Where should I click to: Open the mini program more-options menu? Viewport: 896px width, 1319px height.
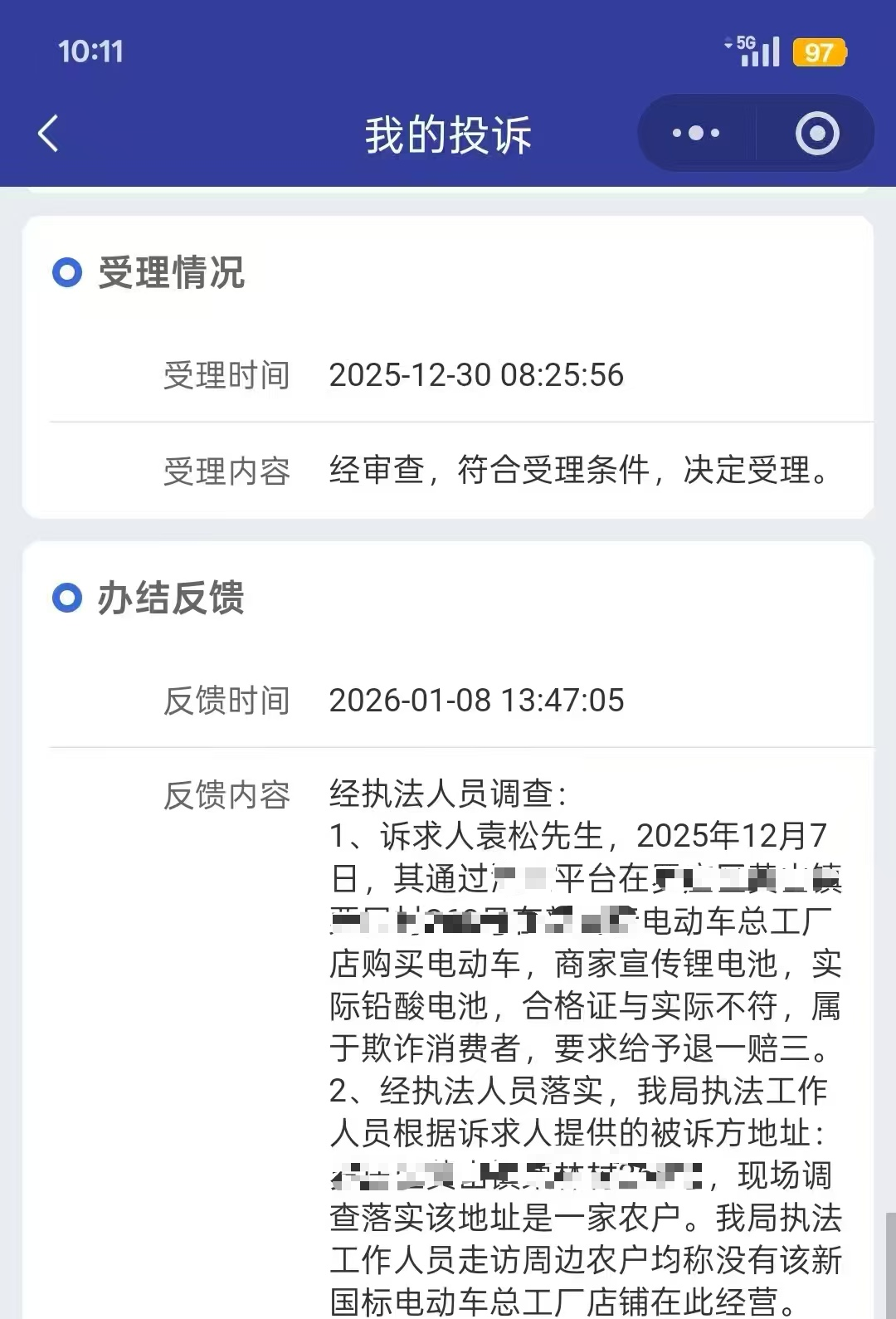[696, 134]
